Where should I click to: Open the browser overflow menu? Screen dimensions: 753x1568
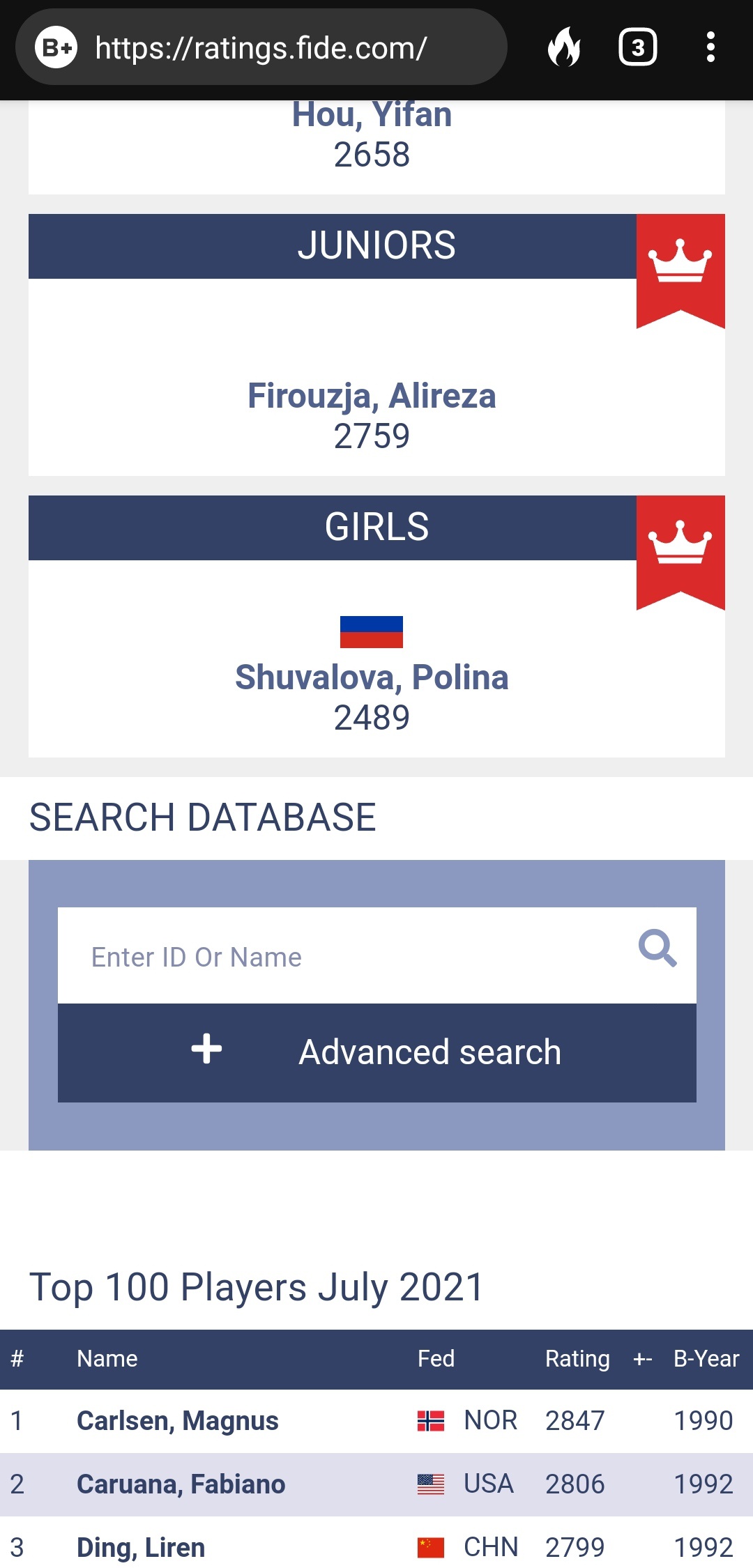(x=710, y=47)
